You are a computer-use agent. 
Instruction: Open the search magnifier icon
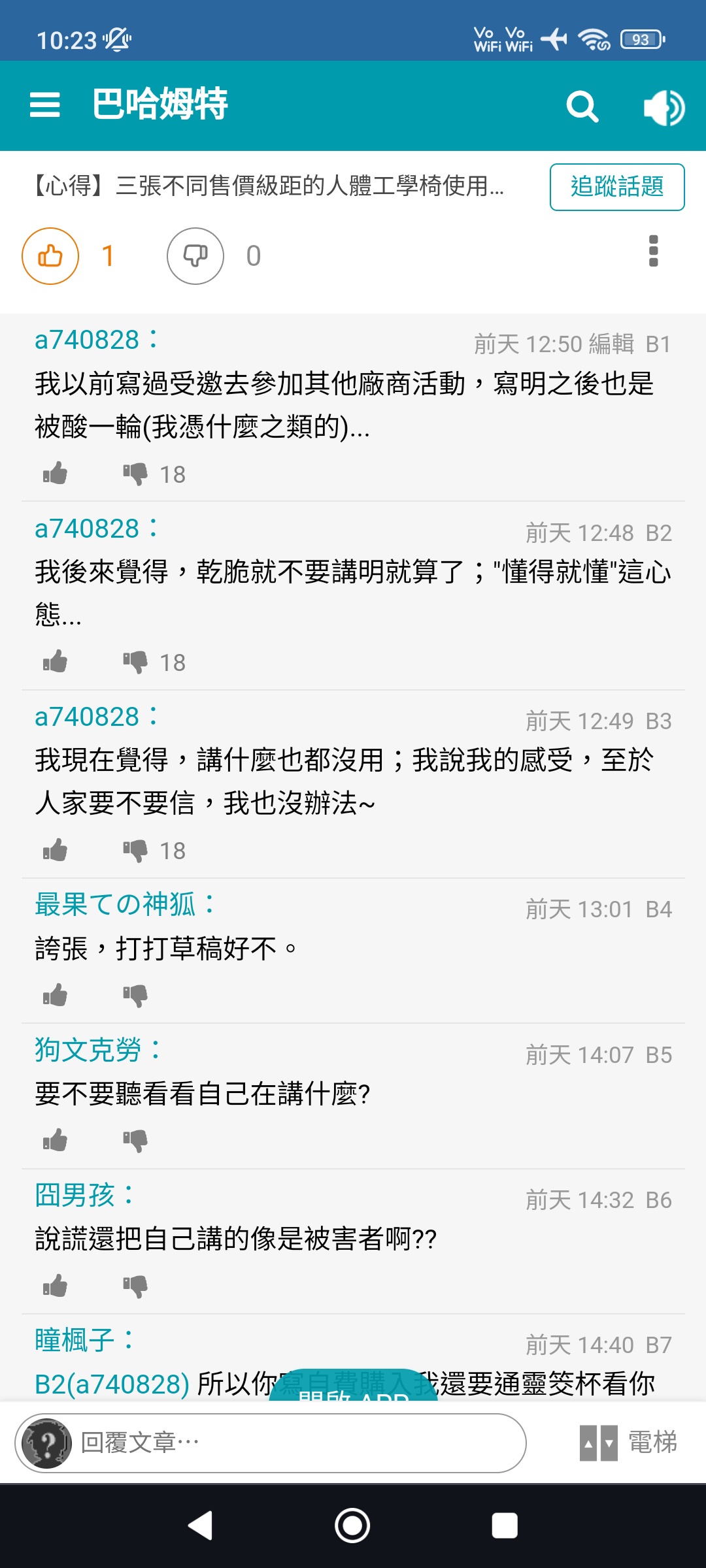coord(582,106)
